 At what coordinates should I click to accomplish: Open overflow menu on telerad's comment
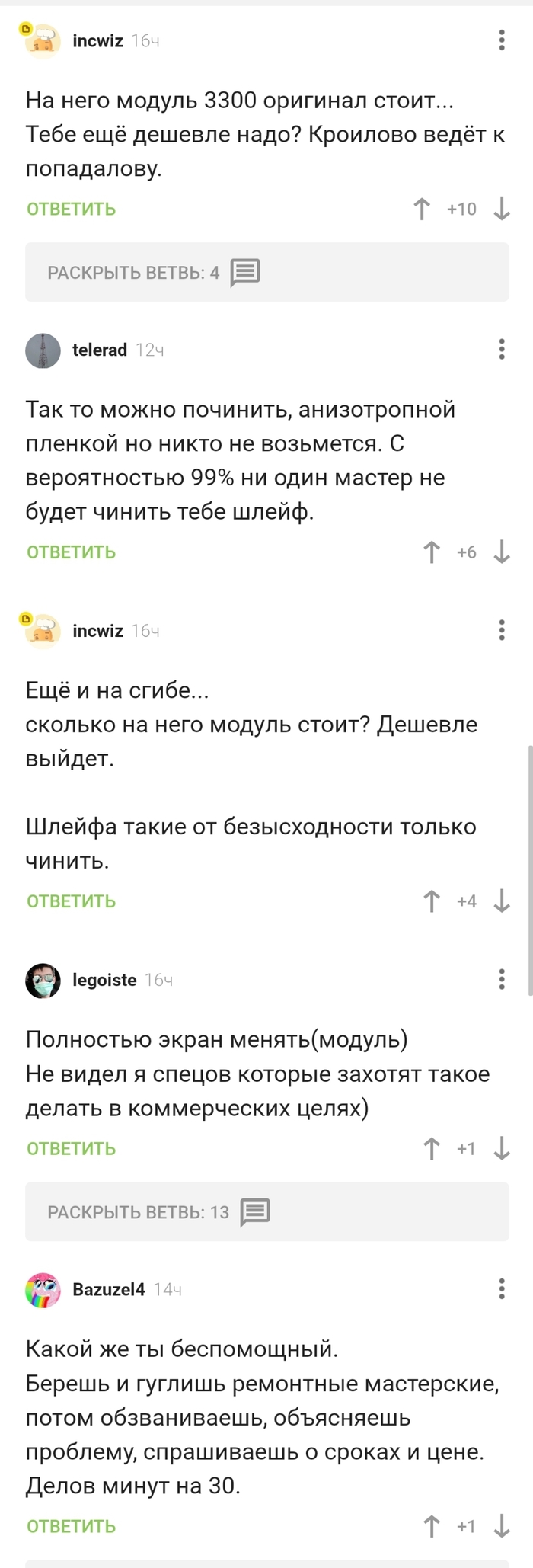[501, 350]
